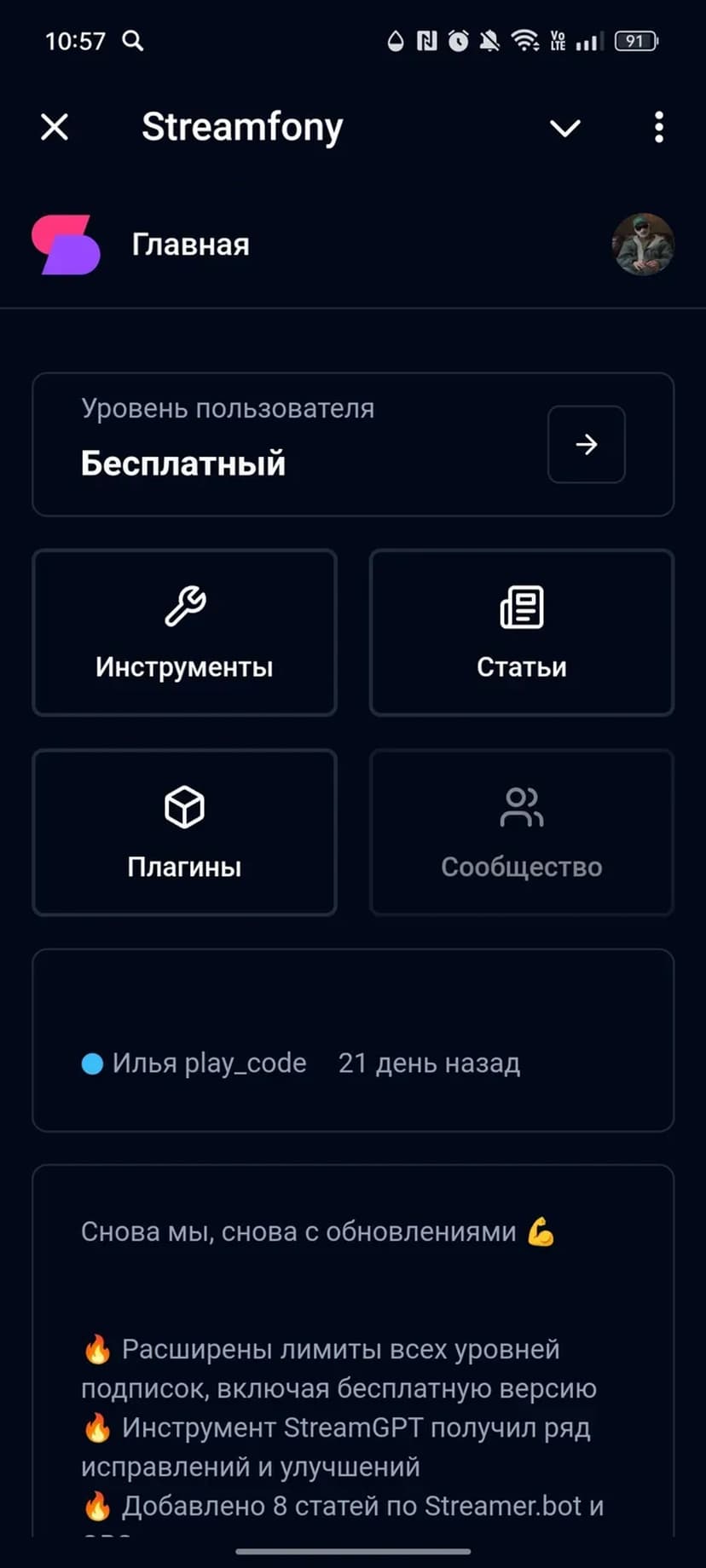706x1568 pixels.
Task: Open the profile avatar
Action: [x=643, y=245]
